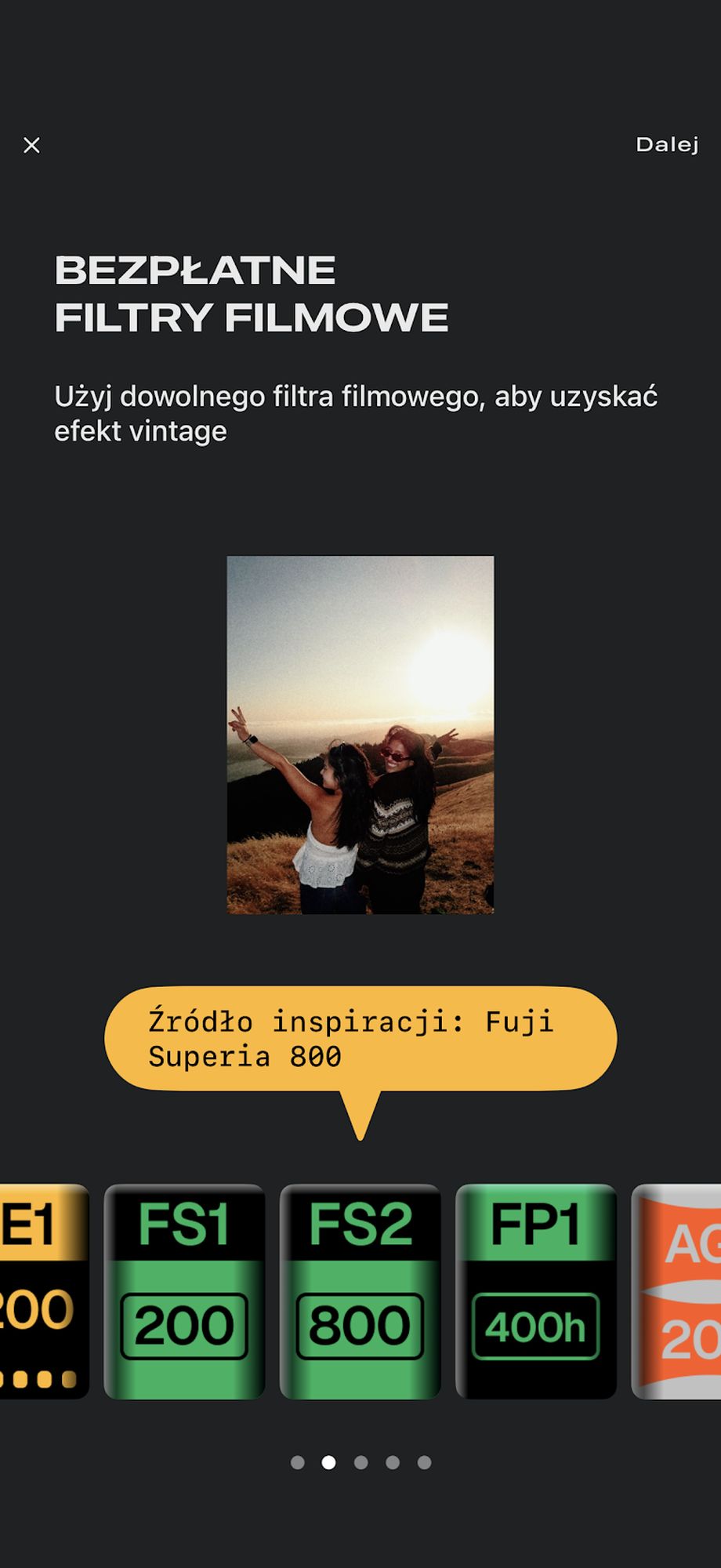Select the FS2 800 film filter

coord(360,1290)
